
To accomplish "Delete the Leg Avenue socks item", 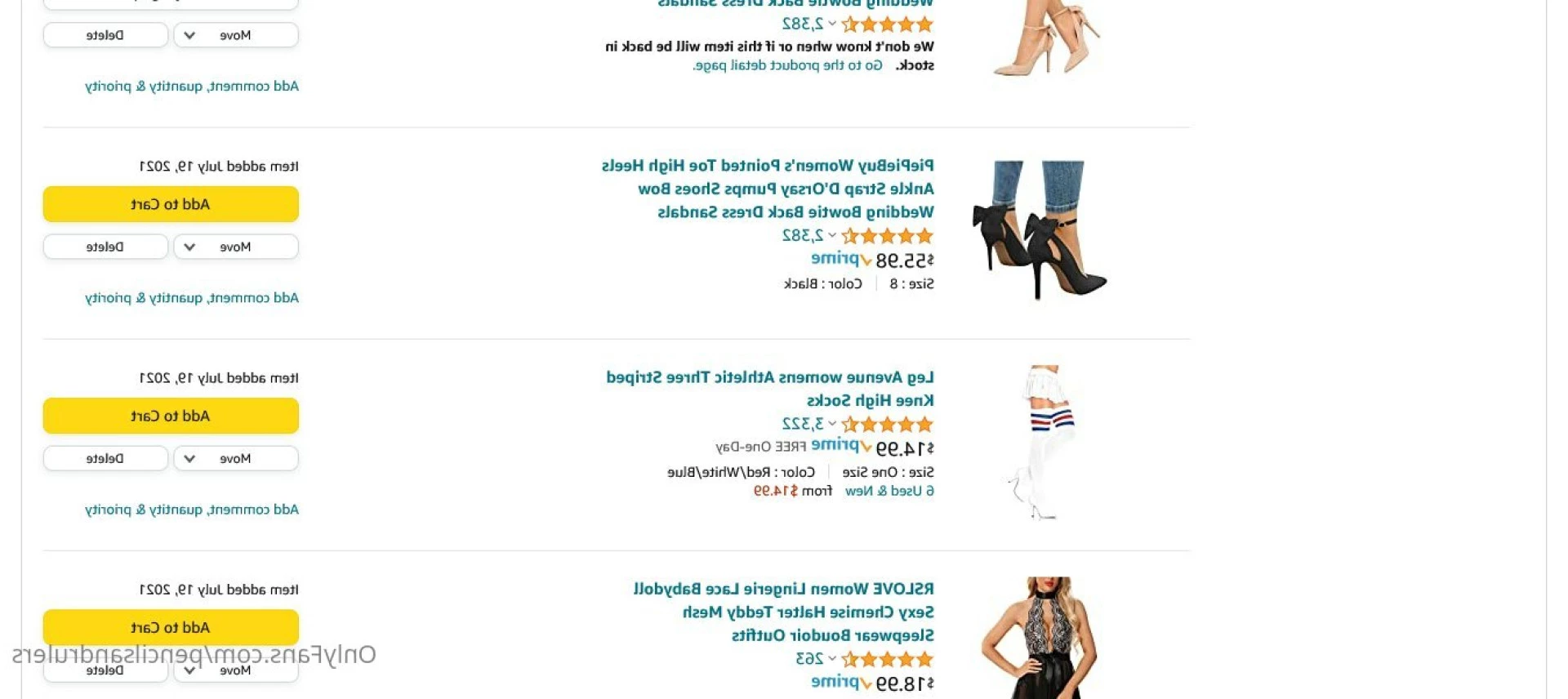I will 105,458.
